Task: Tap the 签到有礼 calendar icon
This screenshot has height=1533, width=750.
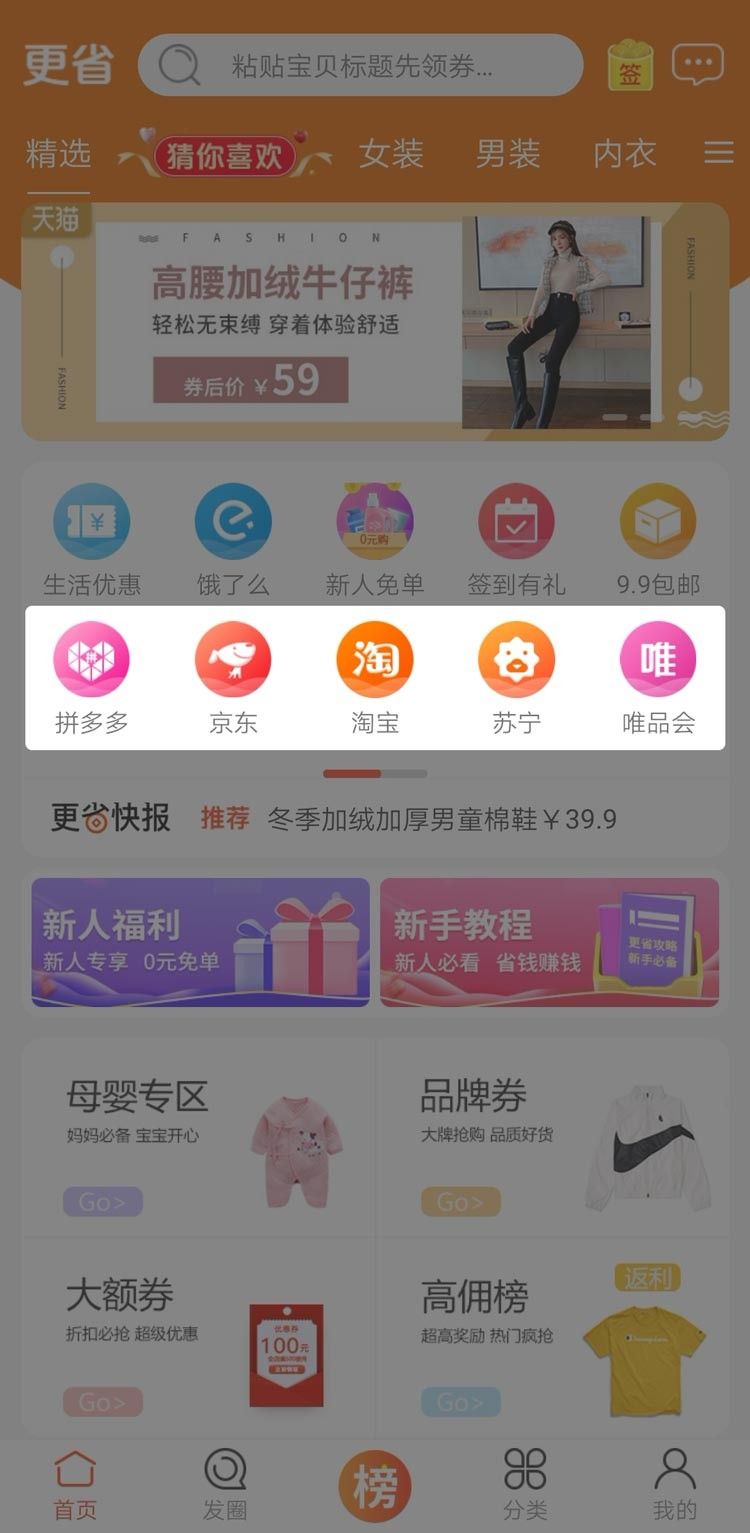Action: coord(516,519)
